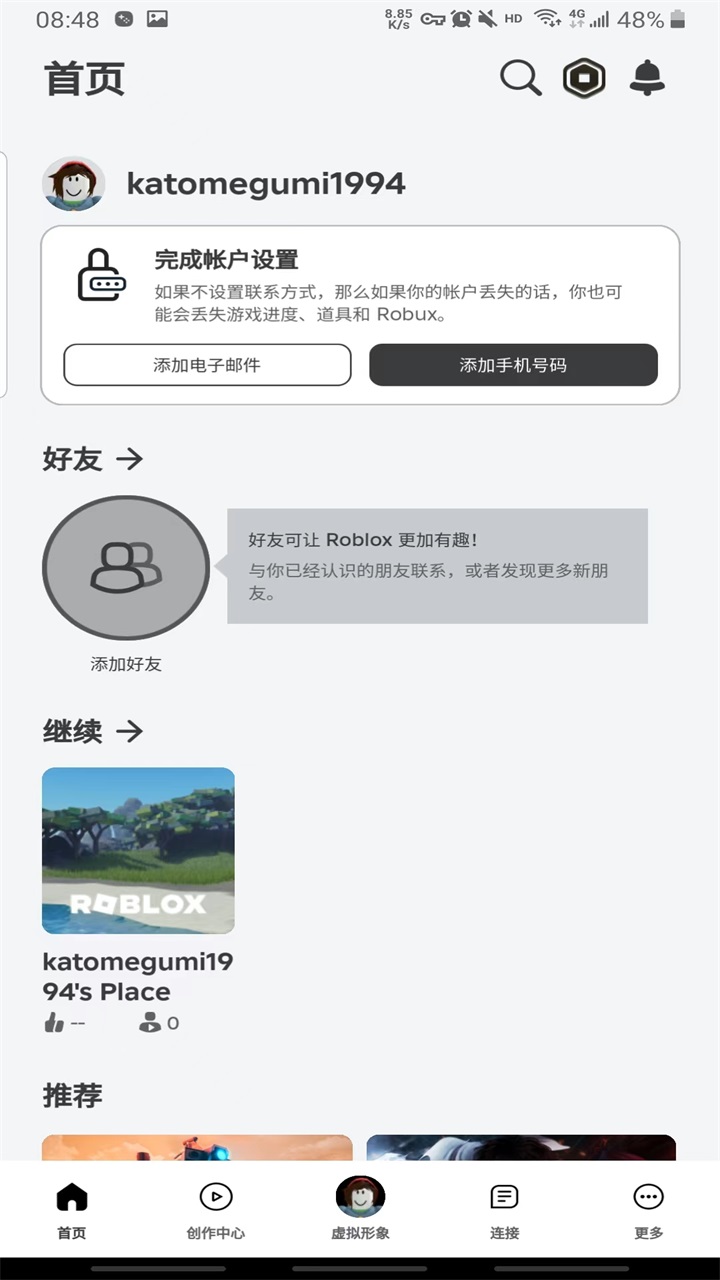Switch to the 首页 tab
The height and width of the screenshot is (1280, 720).
[72, 1210]
